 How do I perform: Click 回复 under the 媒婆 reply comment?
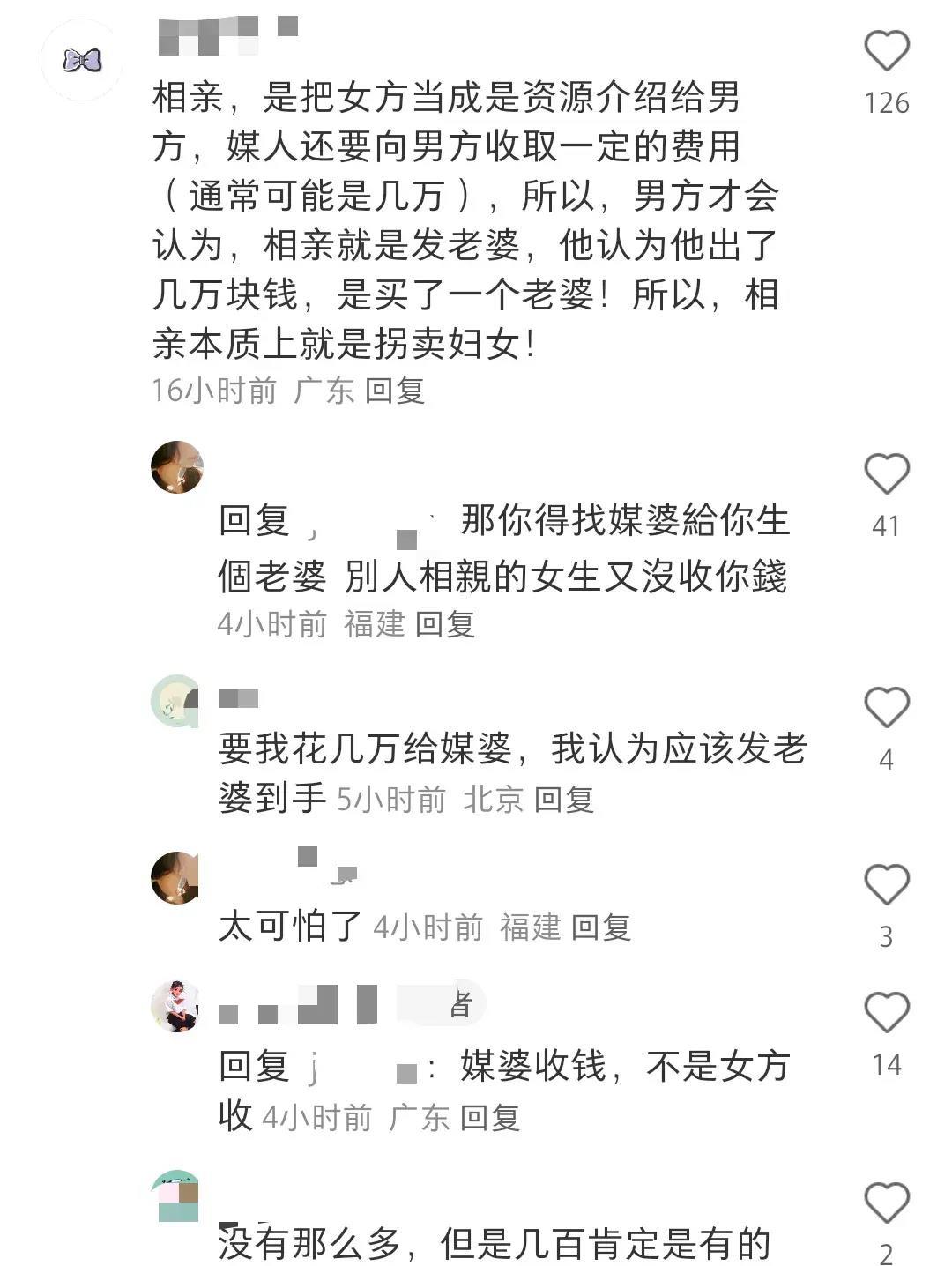[x=445, y=623]
